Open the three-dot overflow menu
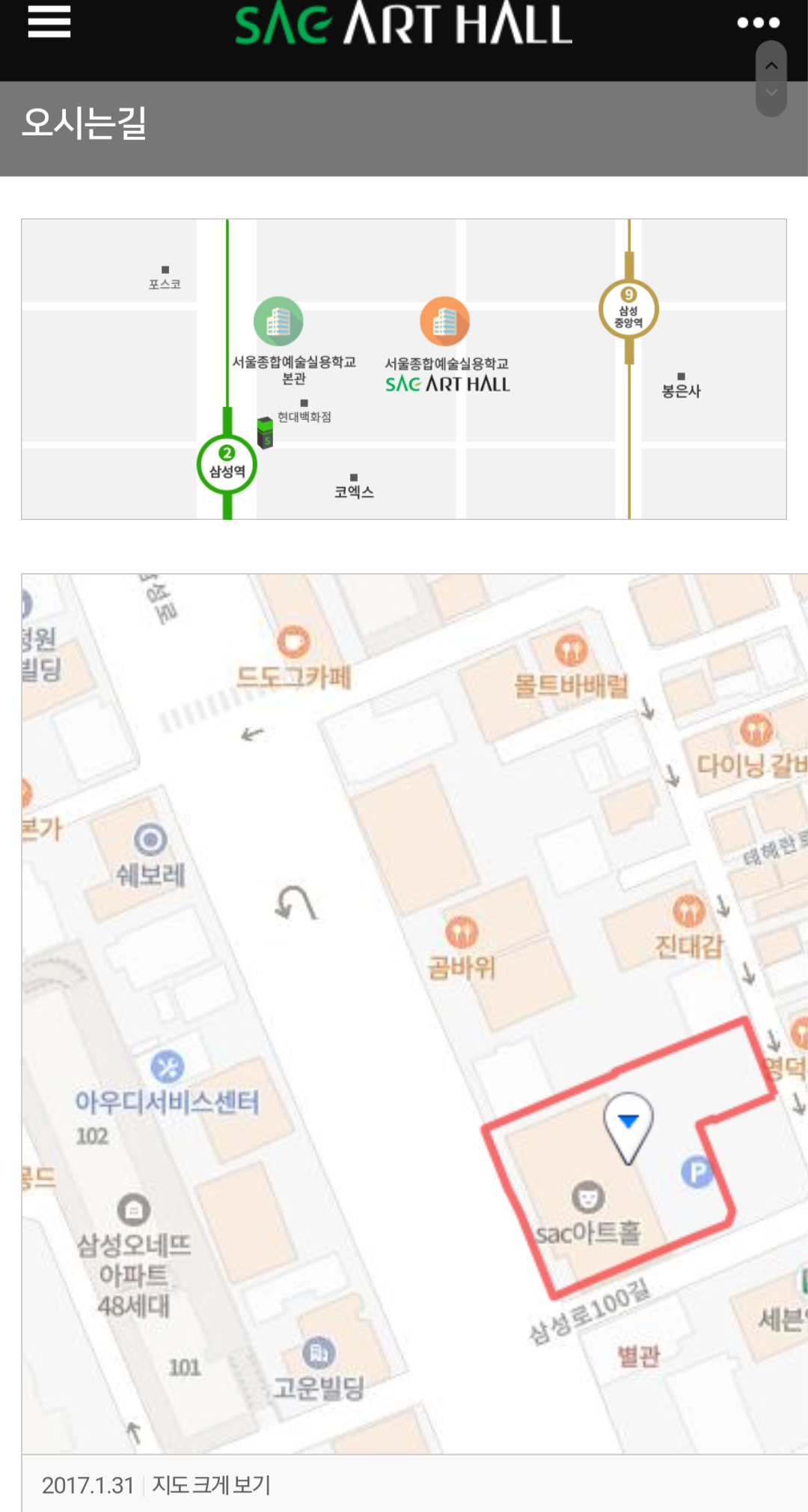This screenshot has height=1512, width=808. [758, 22]
